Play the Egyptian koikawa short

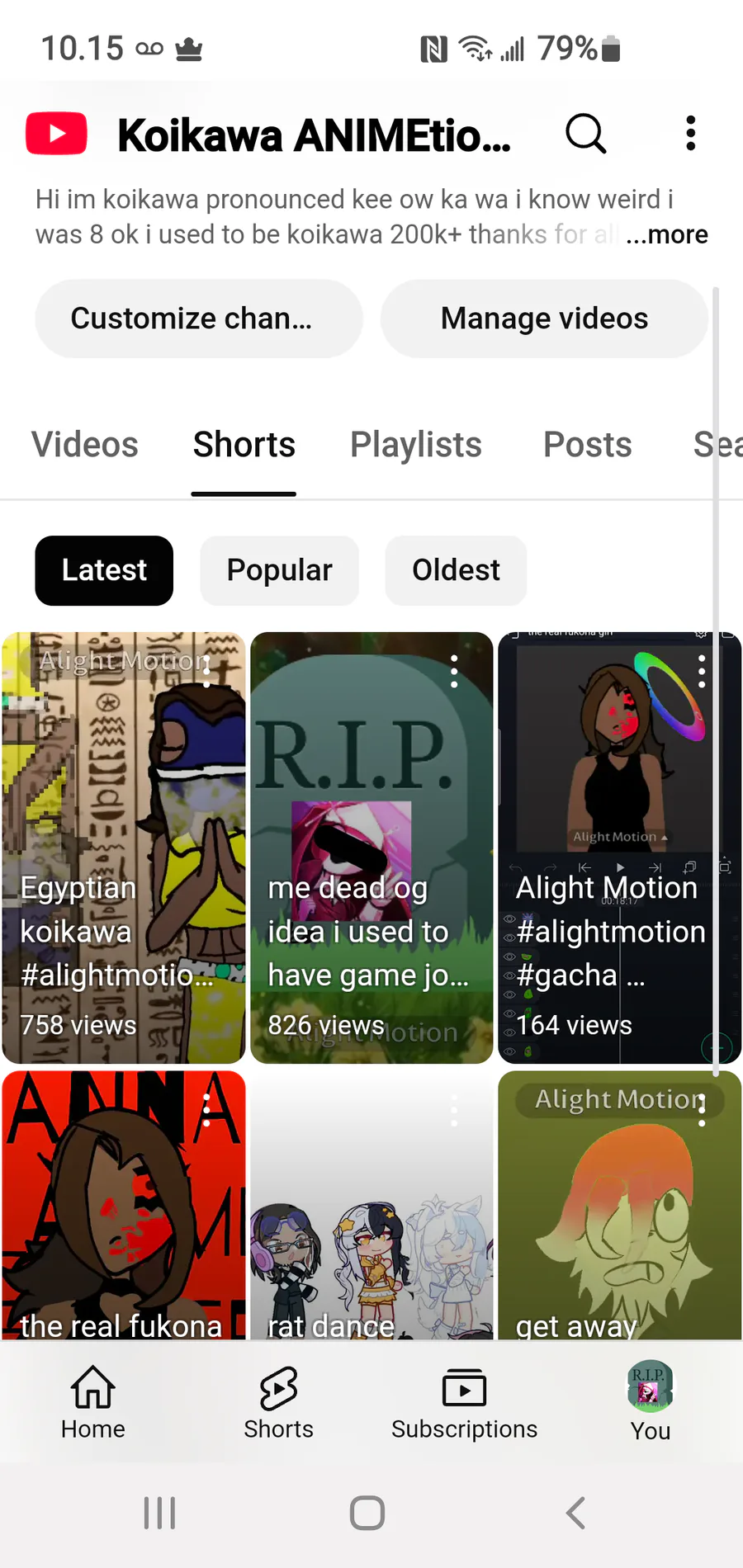(124, 848)
